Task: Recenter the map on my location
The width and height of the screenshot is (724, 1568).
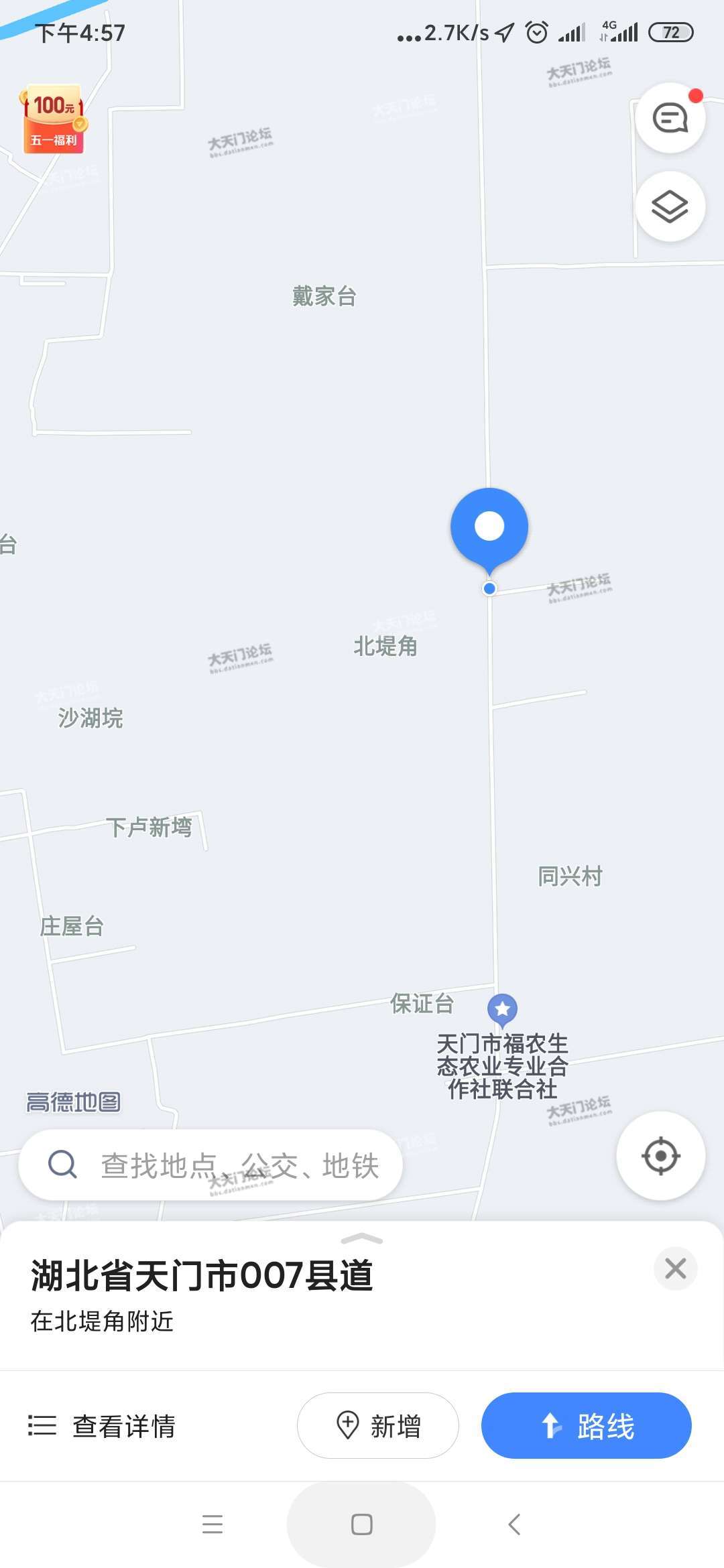Action: coord(660,1156)
